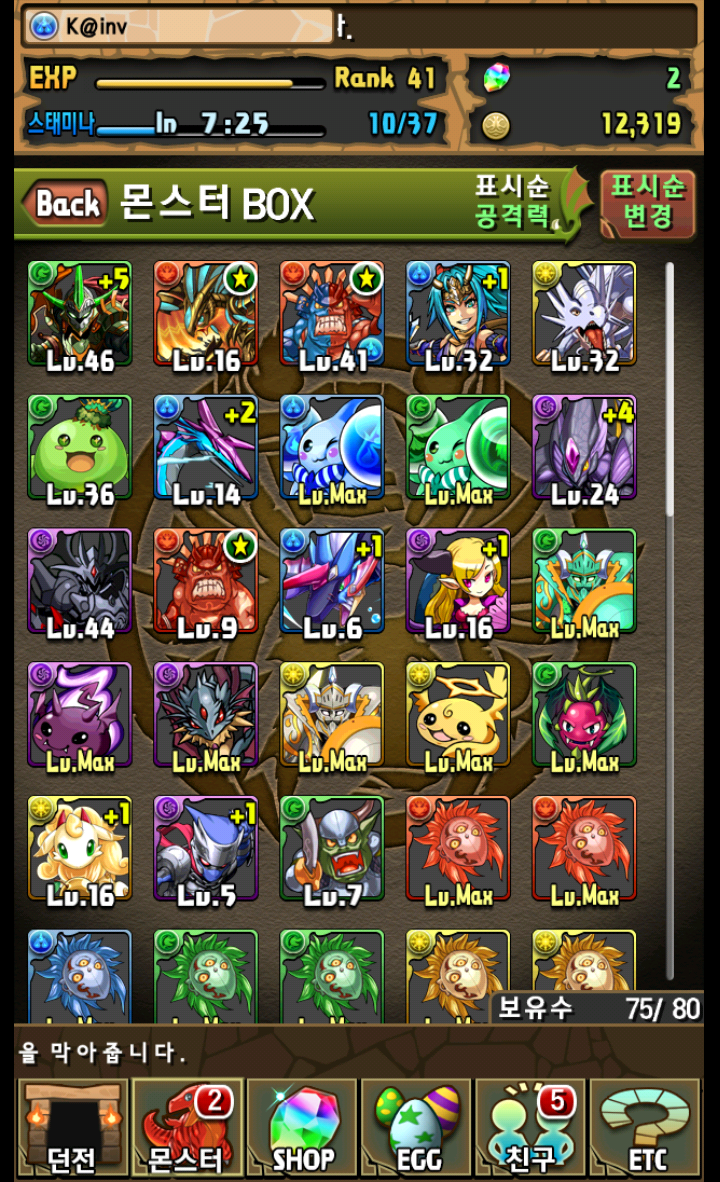Open the Lv.44 dark armored monster
The width and height of the screenshot is (720, 1182).
[x=80, y=581]
